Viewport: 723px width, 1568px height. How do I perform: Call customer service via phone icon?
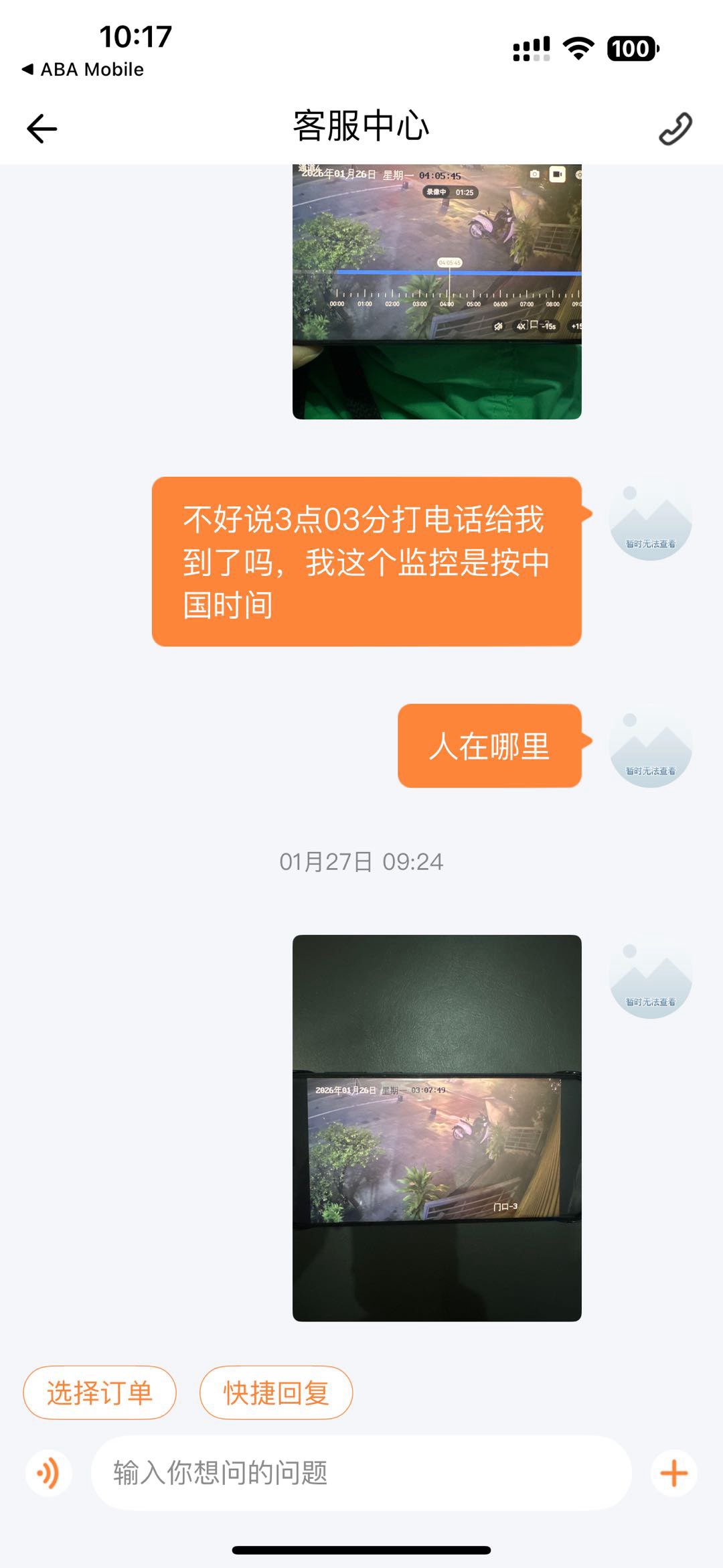tap(675, 129)
